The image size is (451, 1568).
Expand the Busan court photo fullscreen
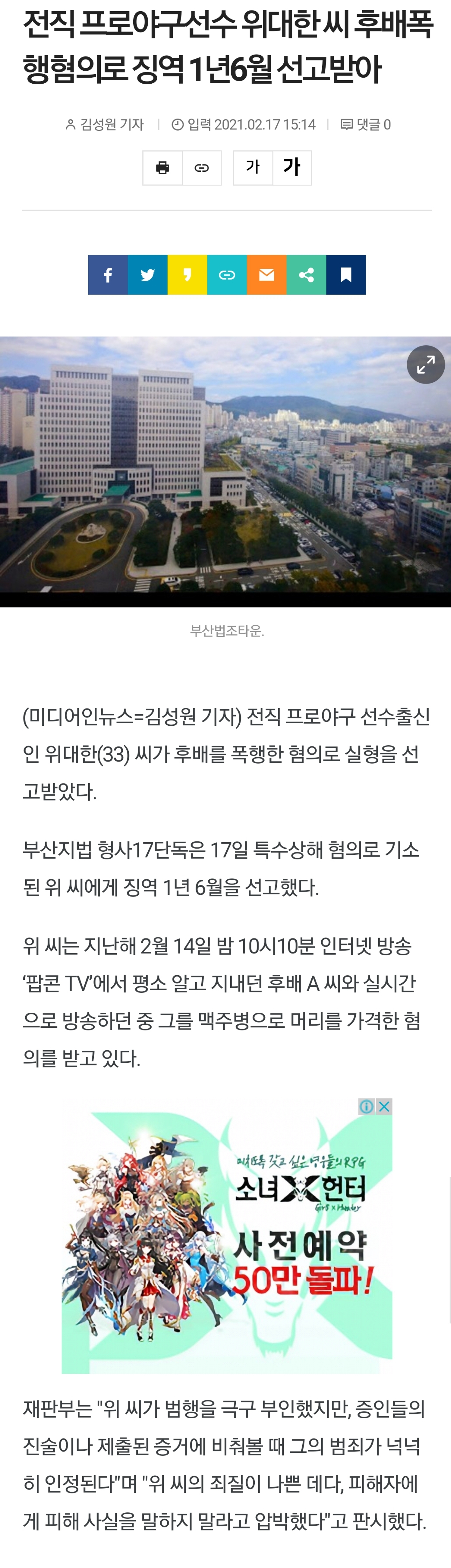click(x=425, y=365)
